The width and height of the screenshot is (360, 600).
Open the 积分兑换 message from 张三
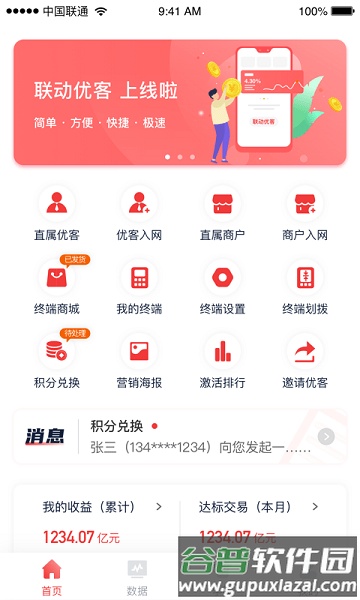pos(180,436)
